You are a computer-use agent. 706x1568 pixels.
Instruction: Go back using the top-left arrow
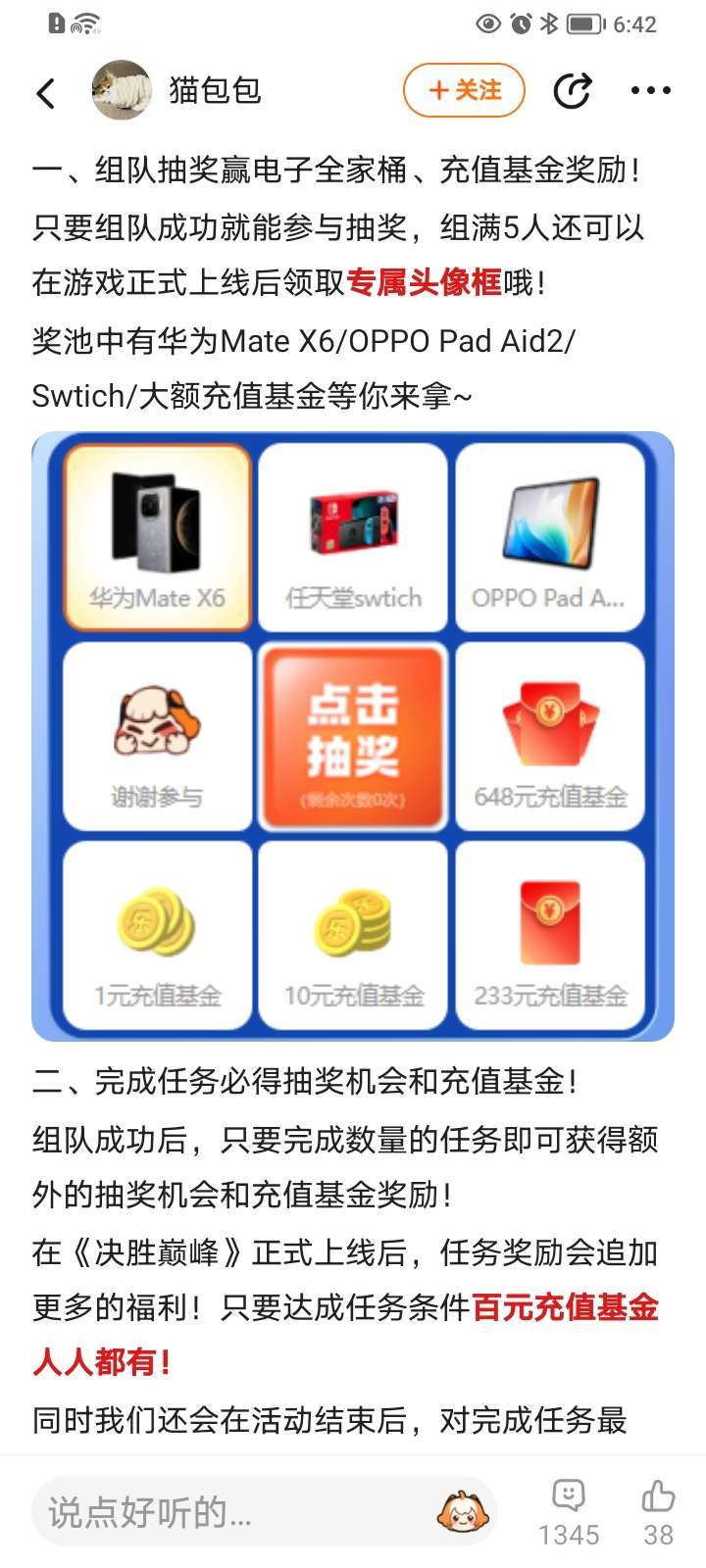click(x=45, y=92)
